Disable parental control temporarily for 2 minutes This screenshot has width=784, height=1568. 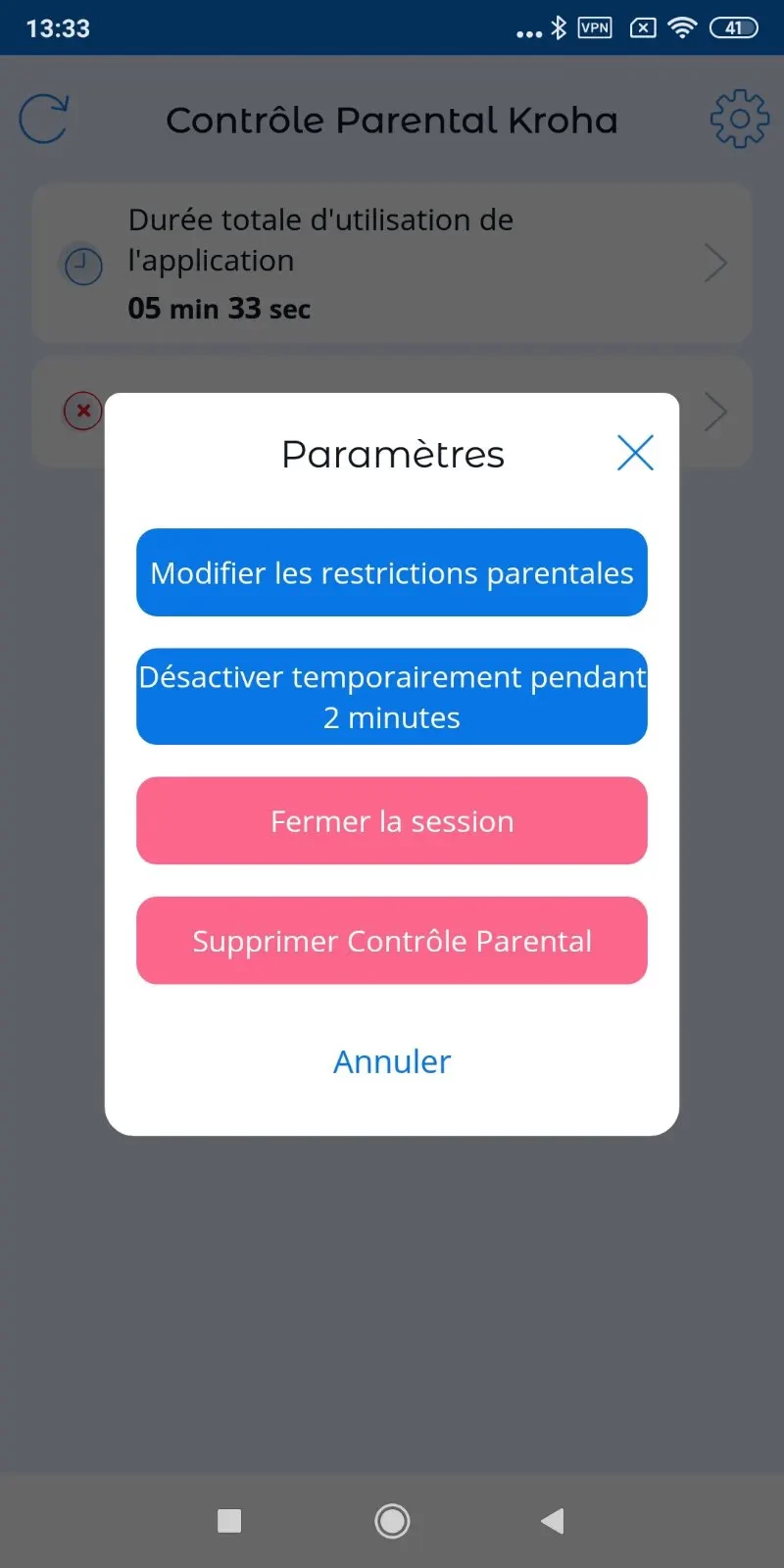[392, 697]
